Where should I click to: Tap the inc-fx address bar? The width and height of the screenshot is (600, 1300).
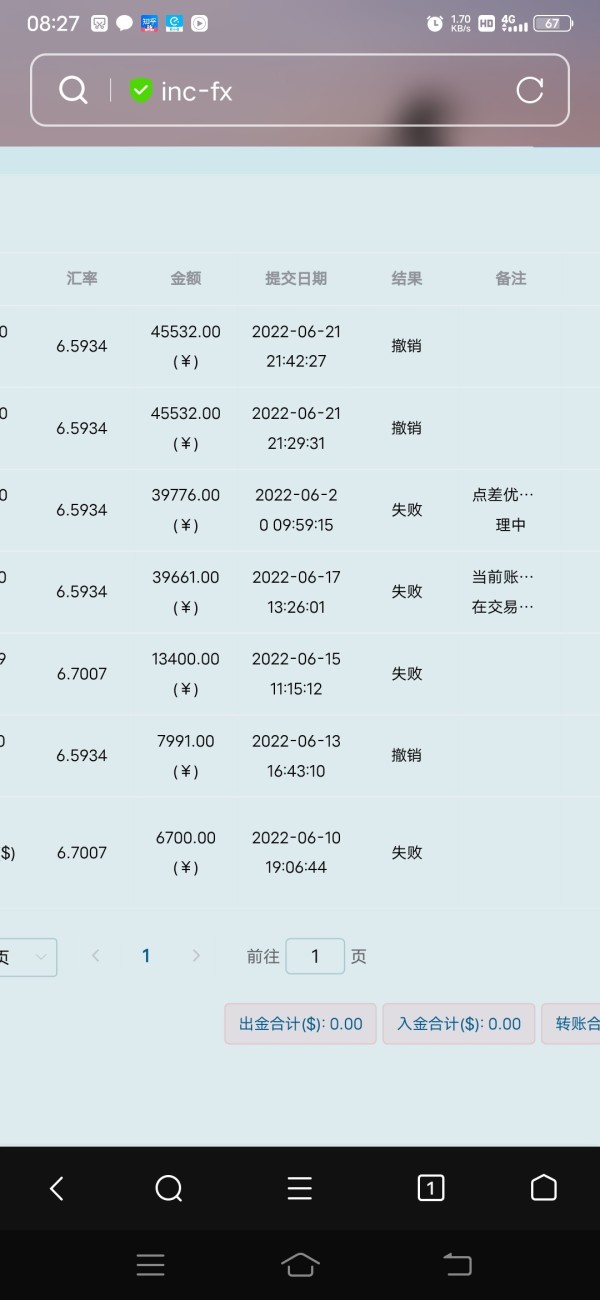[300, 90]
